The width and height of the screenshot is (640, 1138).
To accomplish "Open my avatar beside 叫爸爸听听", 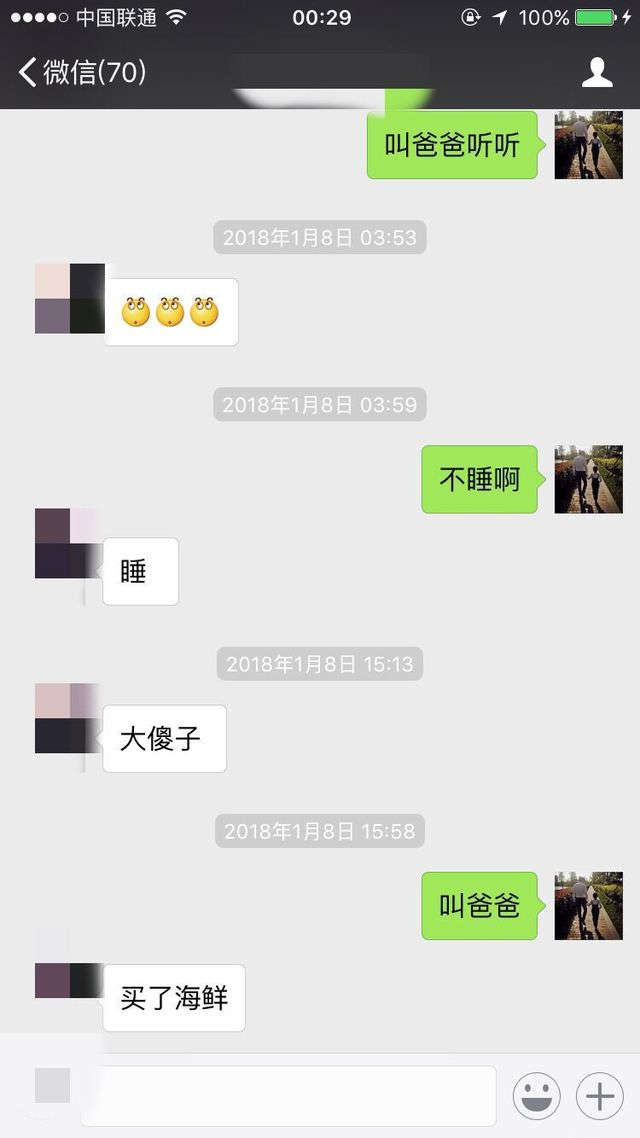I will click(x=588, y=145).
